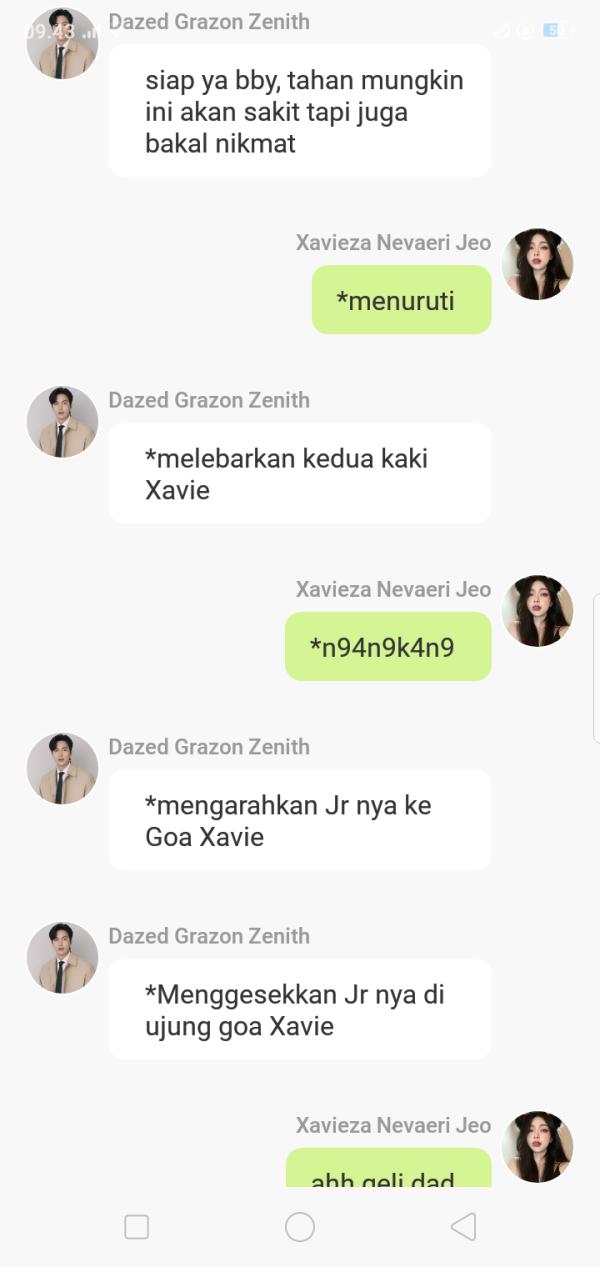600x1267 pixels.
Task: Tap Xavieza's avatar beside the "*n94n9k4n9" message
Action: (537, 611)
